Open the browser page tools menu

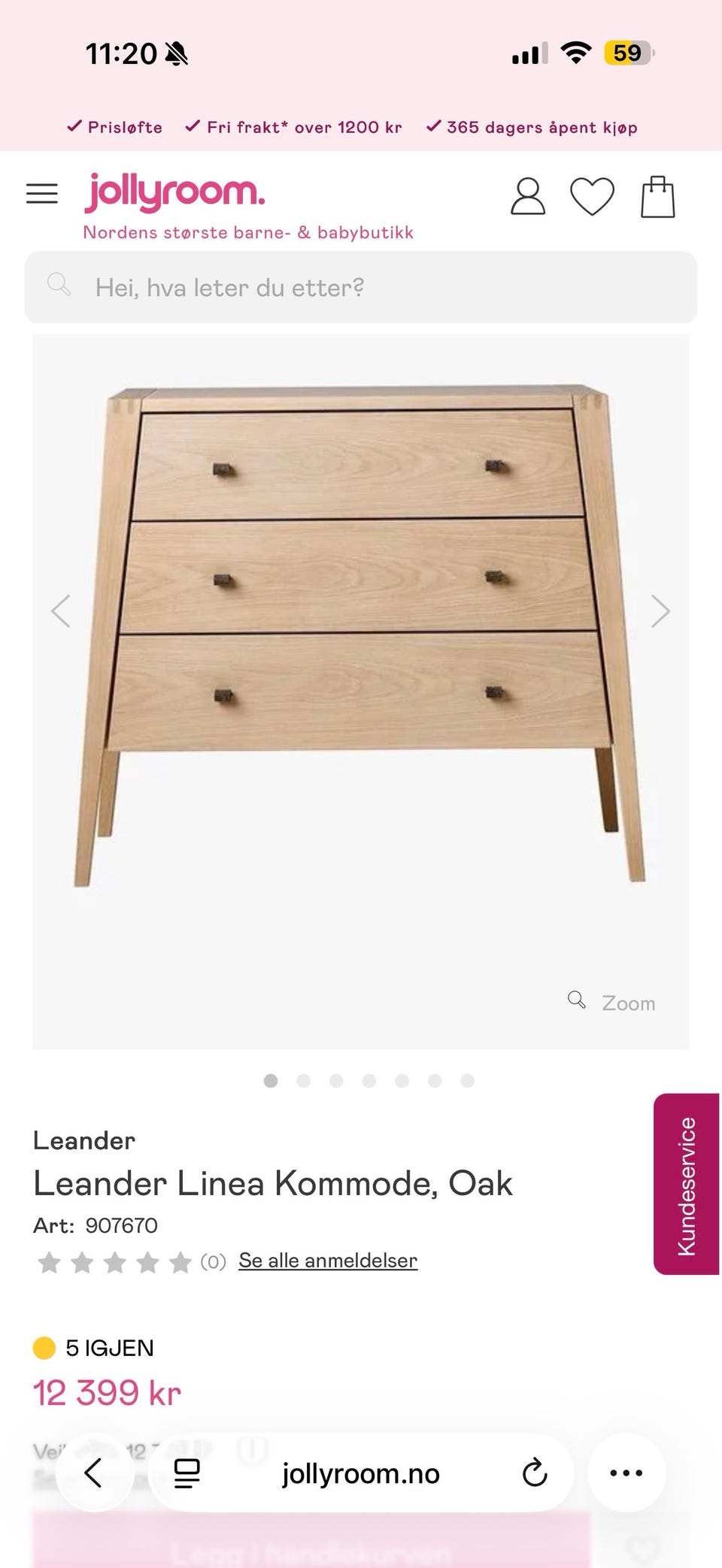[187, 1473]
